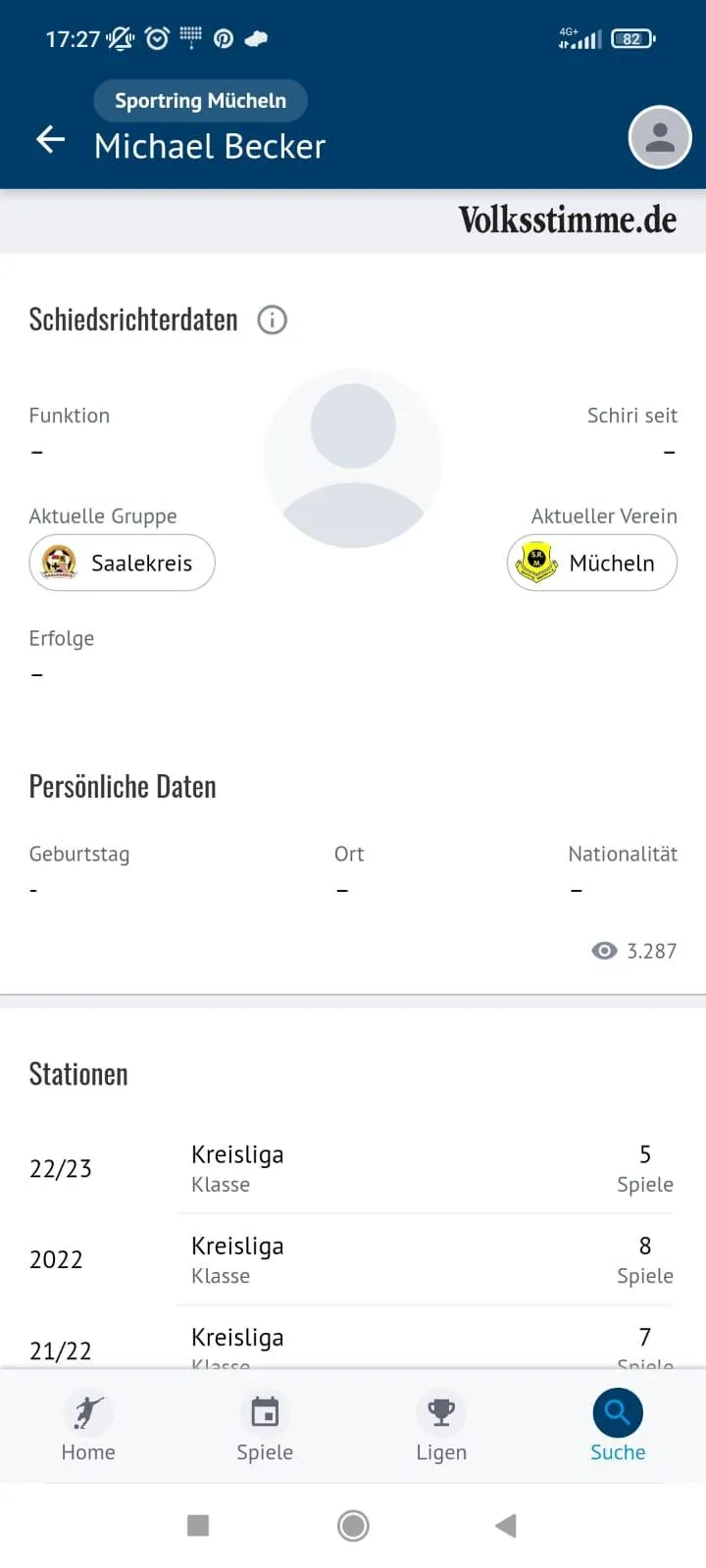Switch to the Spiele tab
Viewport: 706px width, 1568px height.
point(265,1427)
